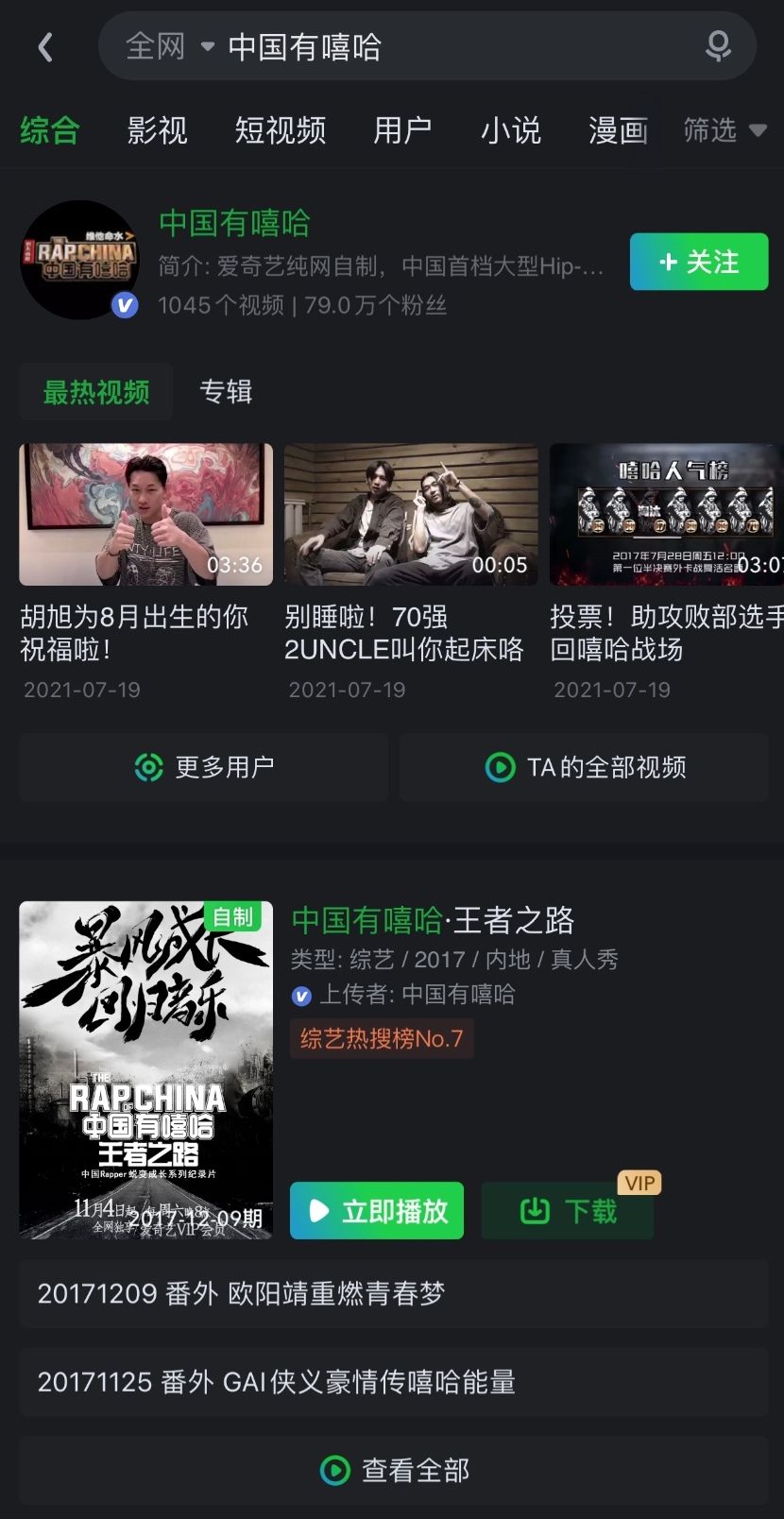Open 更多用户 via its user icon

pos(145,767)
